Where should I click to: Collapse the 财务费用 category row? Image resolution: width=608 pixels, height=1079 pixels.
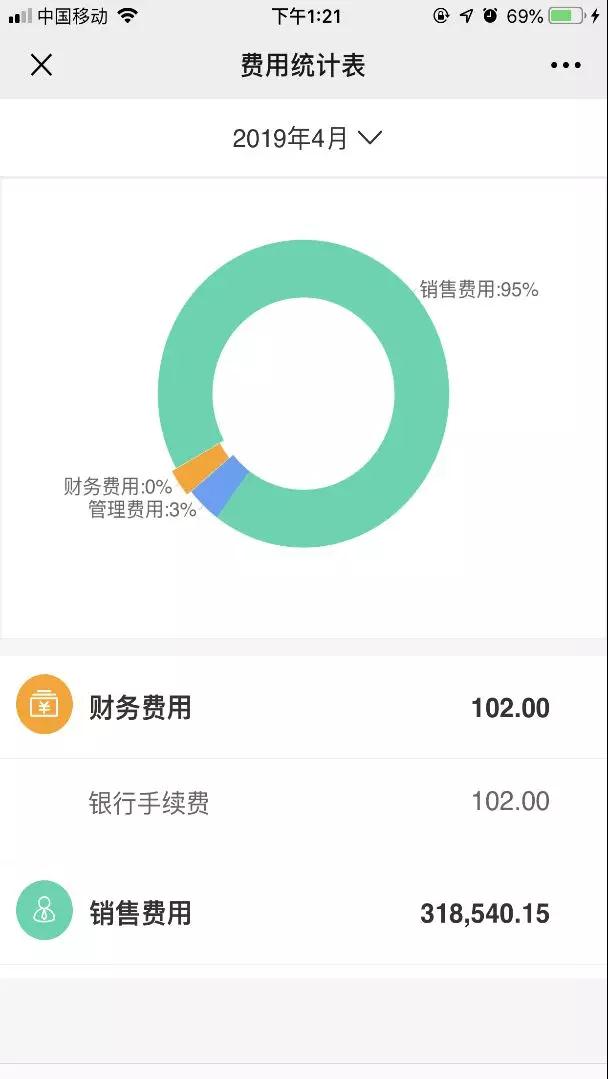304,707
